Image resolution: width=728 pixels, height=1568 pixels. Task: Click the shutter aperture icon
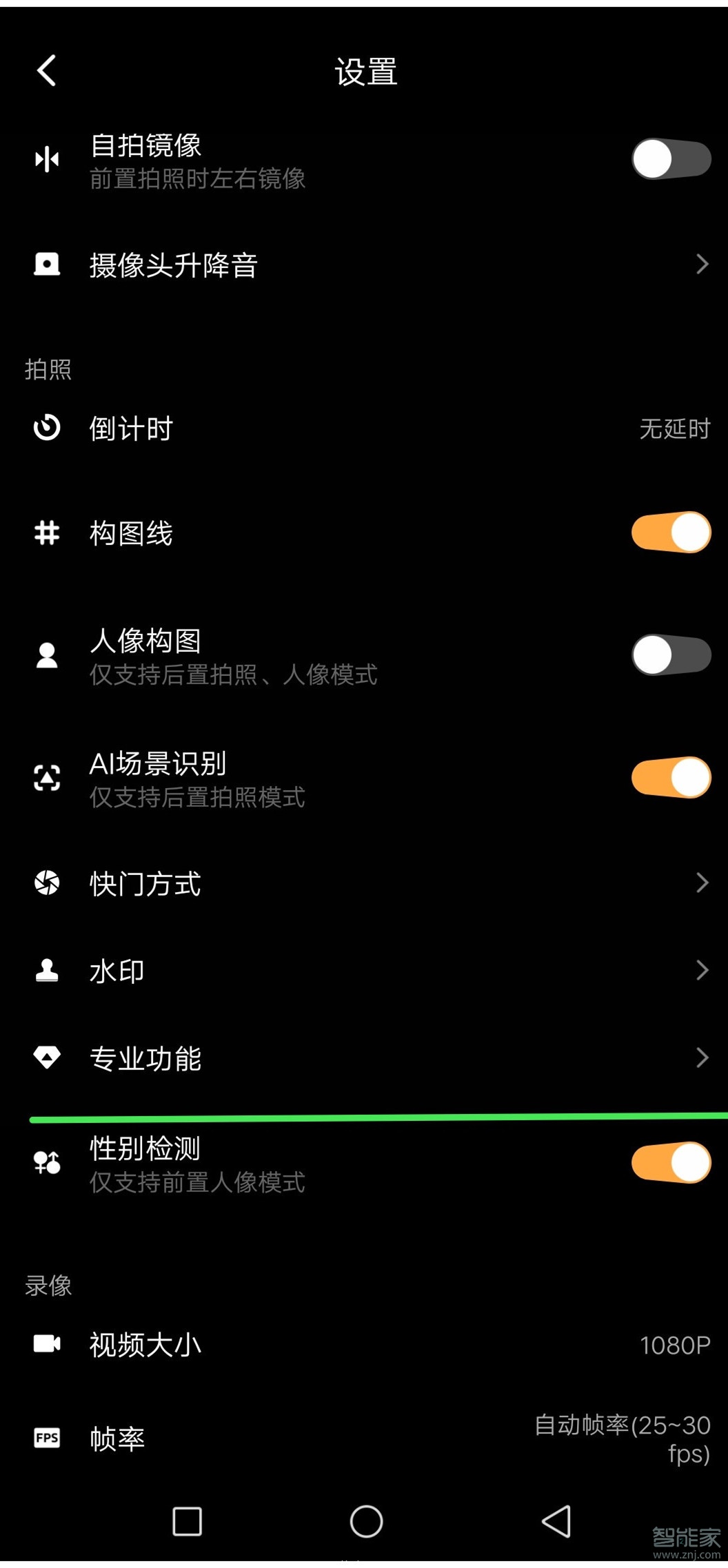[x=46, y=883]
